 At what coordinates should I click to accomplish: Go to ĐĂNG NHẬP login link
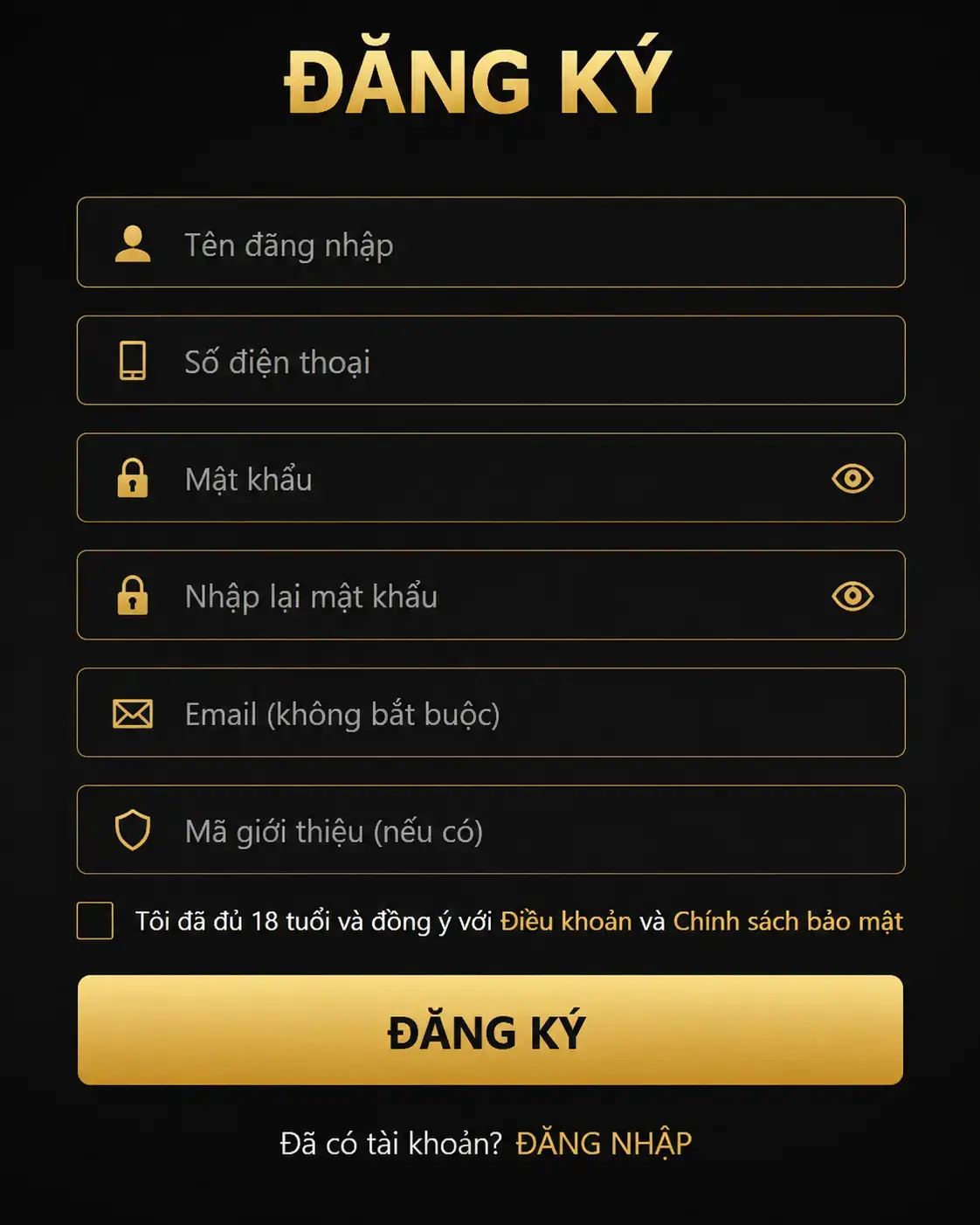(x=604, y=1143)
